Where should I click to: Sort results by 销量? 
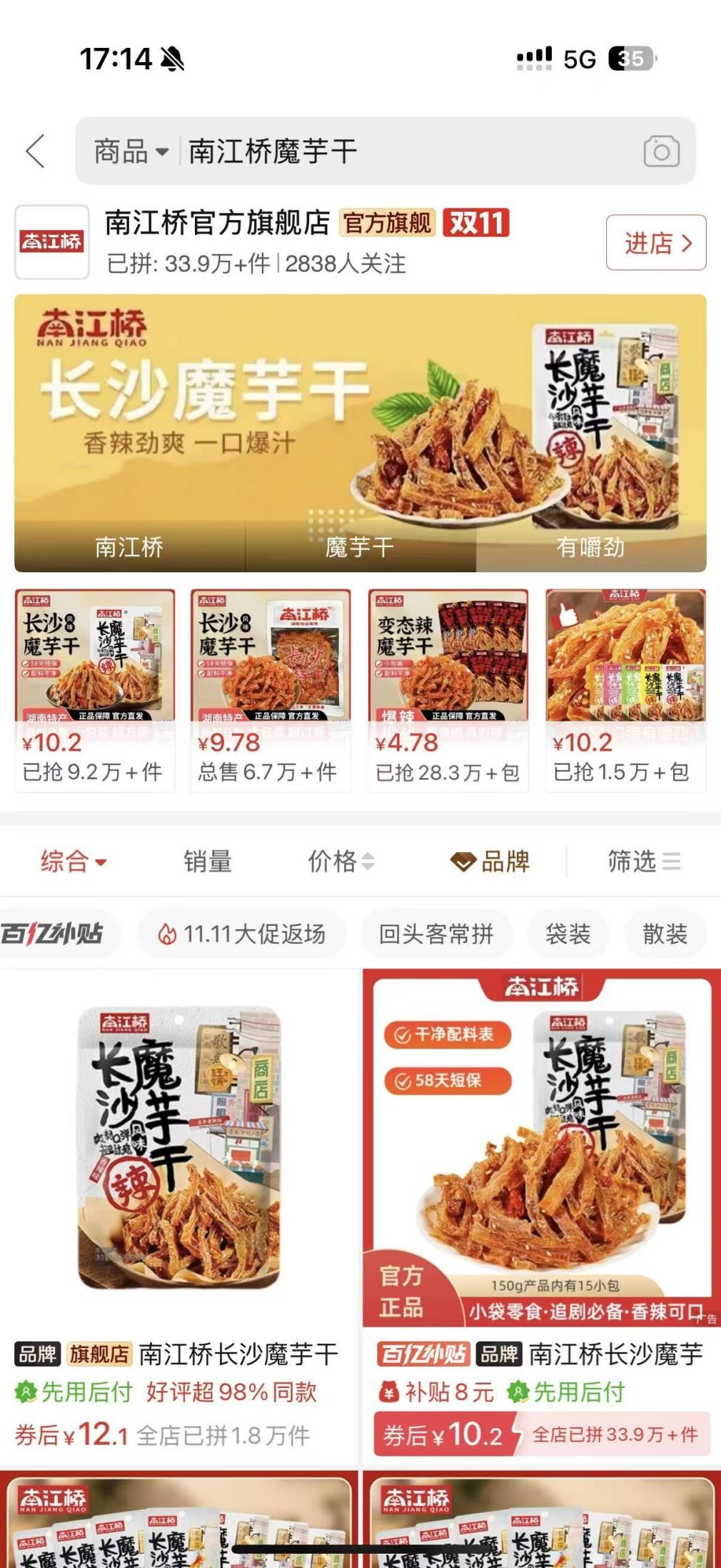tap(208, 862)
